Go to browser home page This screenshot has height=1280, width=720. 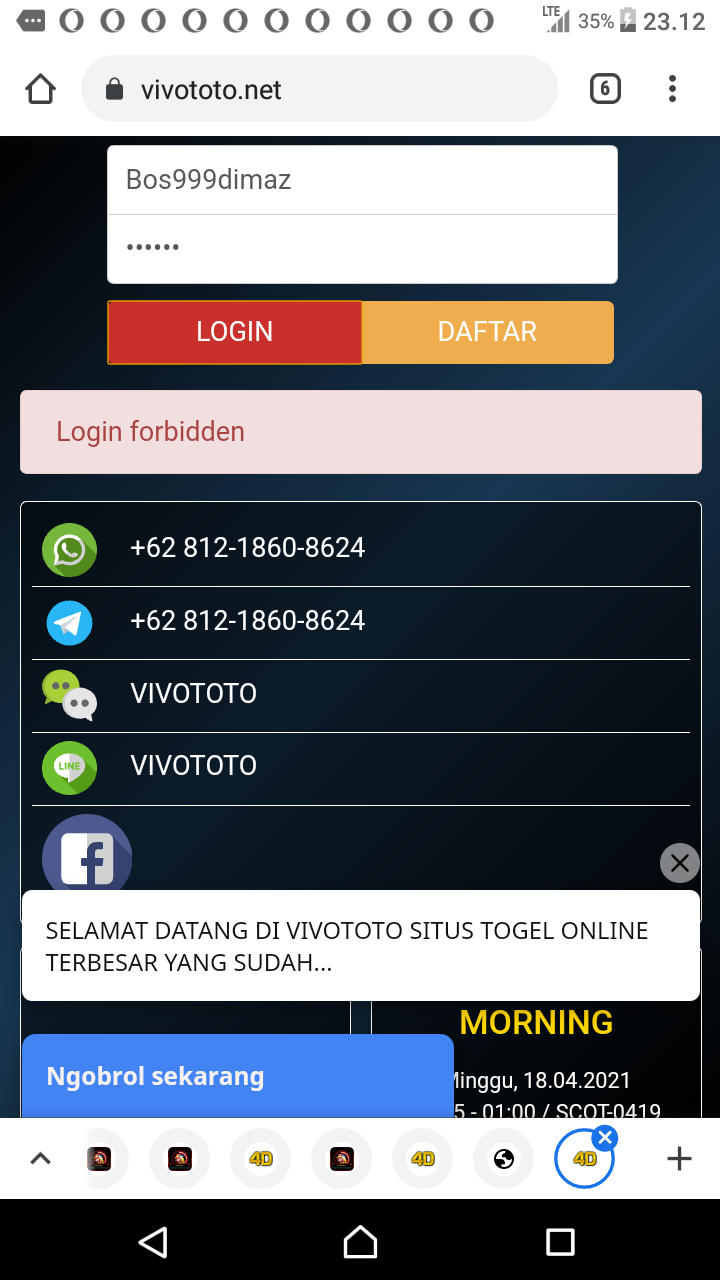tap(40, 90)
